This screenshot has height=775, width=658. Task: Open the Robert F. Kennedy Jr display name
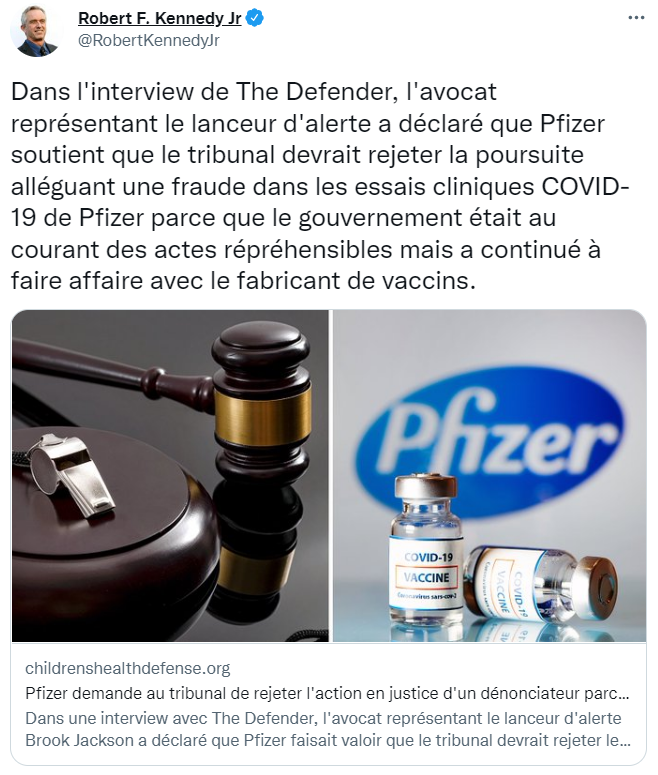click(x=159, y=19)
